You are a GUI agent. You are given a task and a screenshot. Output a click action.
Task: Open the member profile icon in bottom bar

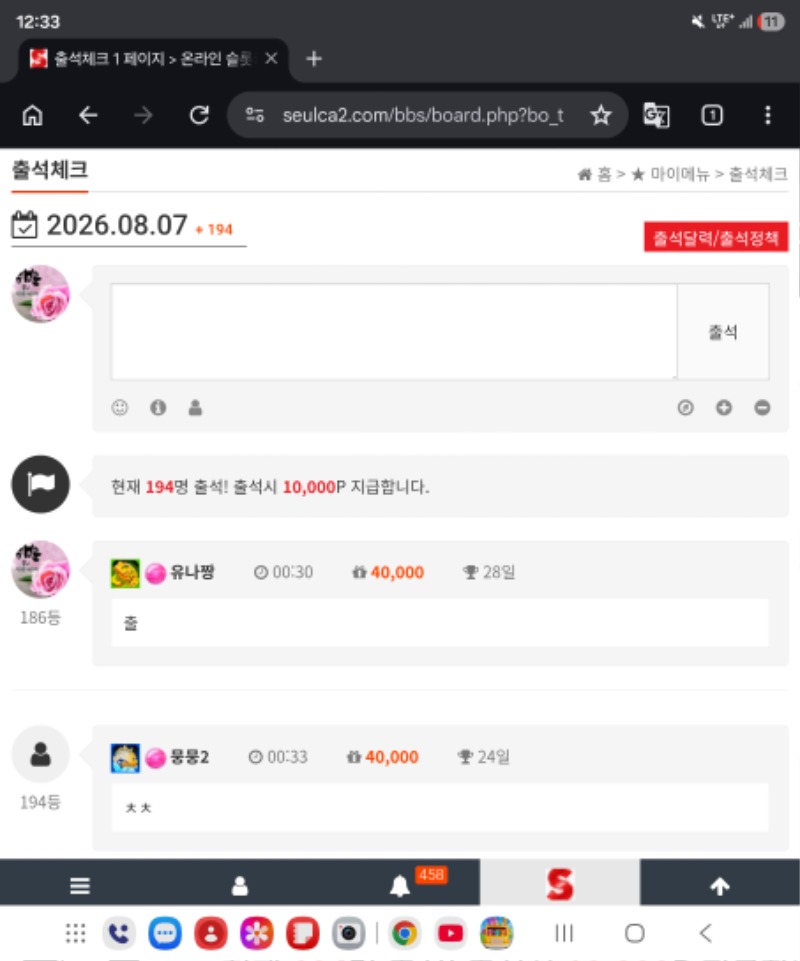pyautogui.click(x=240, y=886)
